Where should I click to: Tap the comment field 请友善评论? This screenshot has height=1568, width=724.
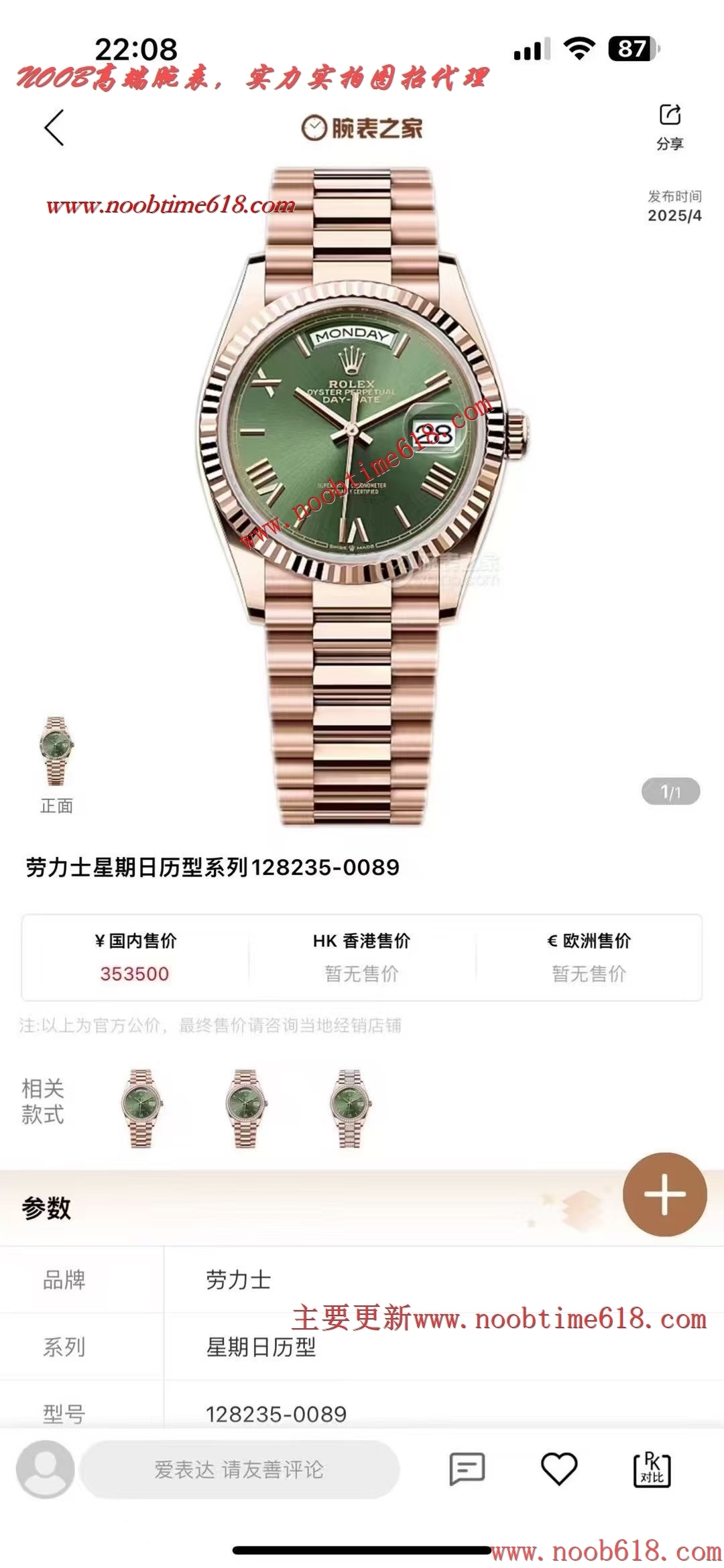[239, 1469]
